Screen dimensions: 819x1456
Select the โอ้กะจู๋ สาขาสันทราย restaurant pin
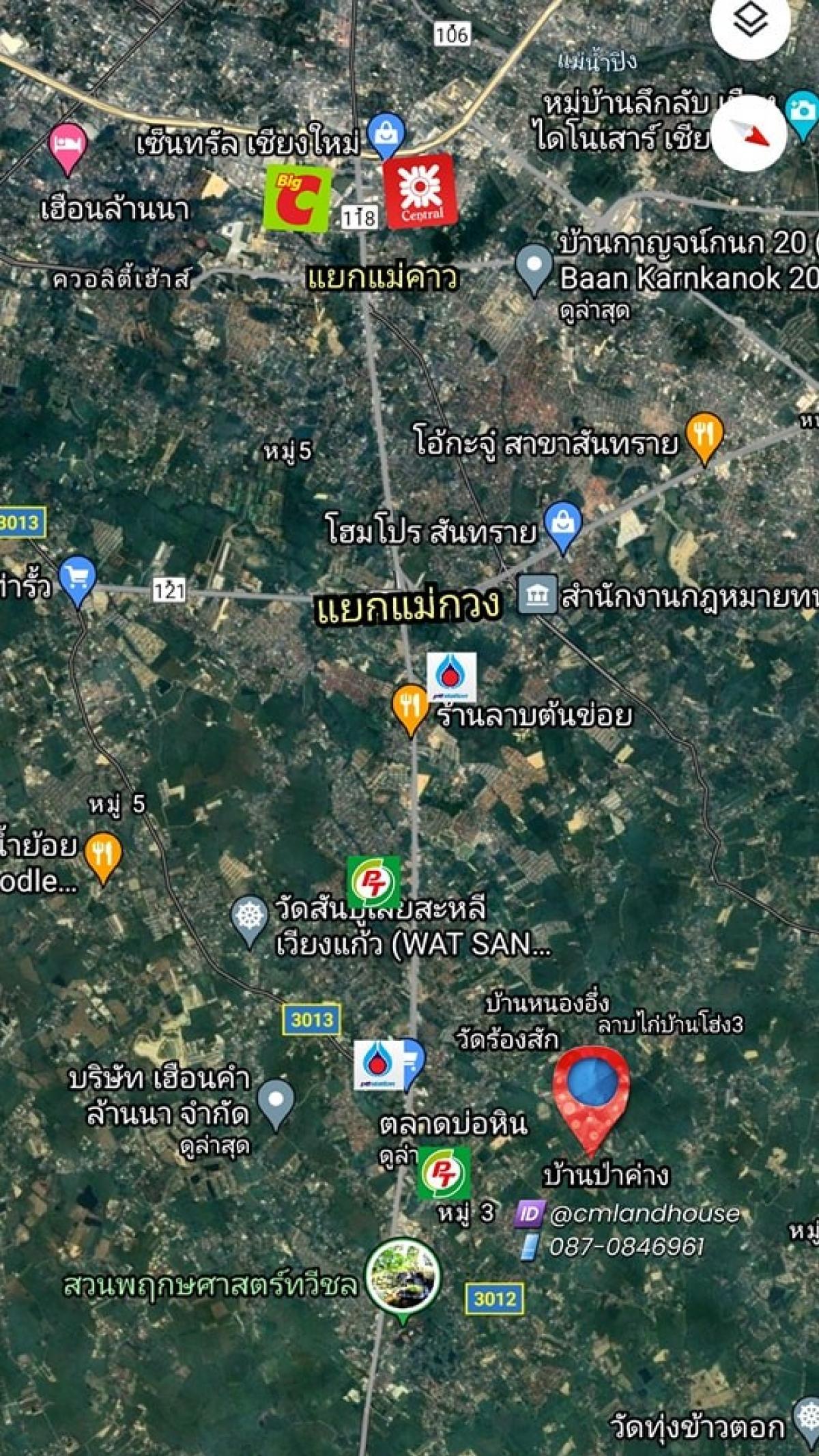pyautogui.click(x=704, y=439)
